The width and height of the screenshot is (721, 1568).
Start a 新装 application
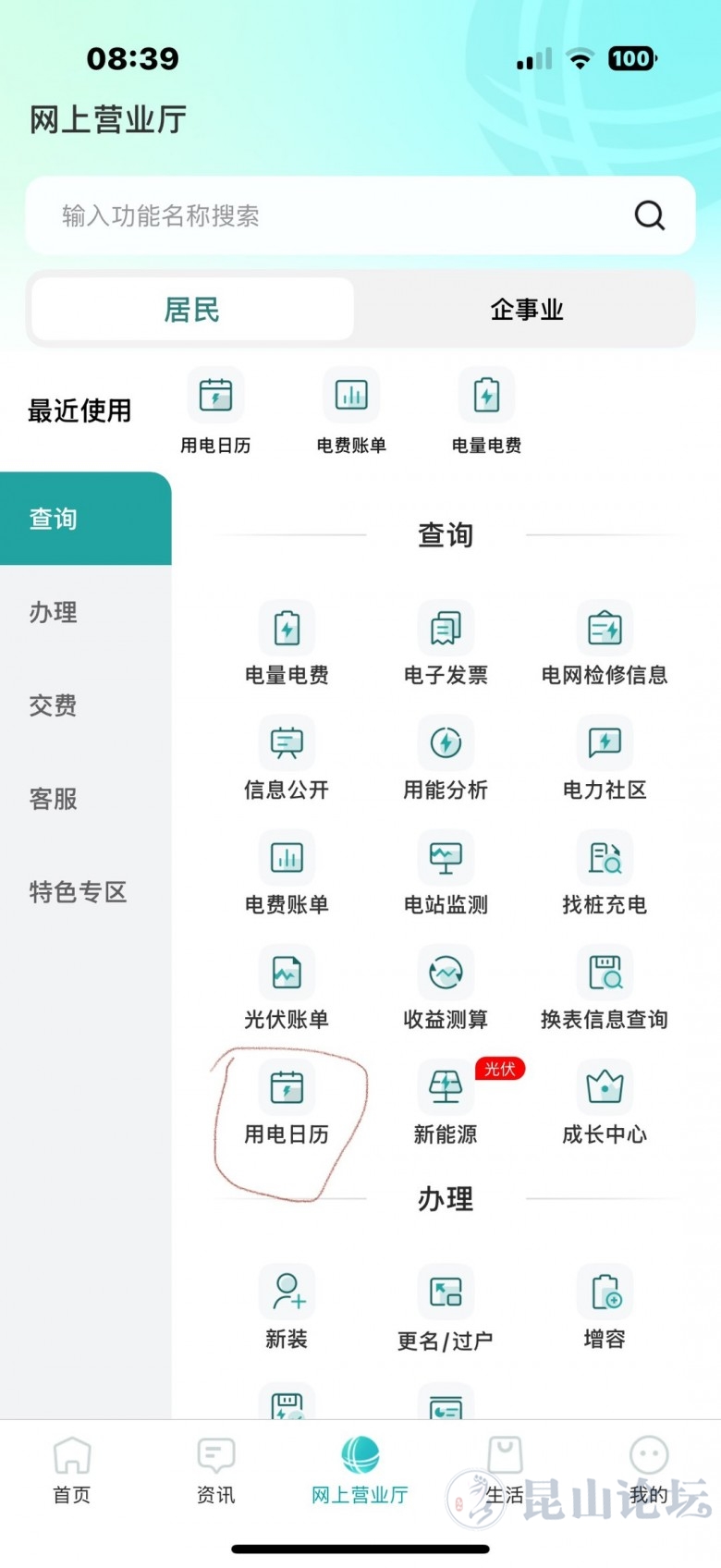(287, 1307)
